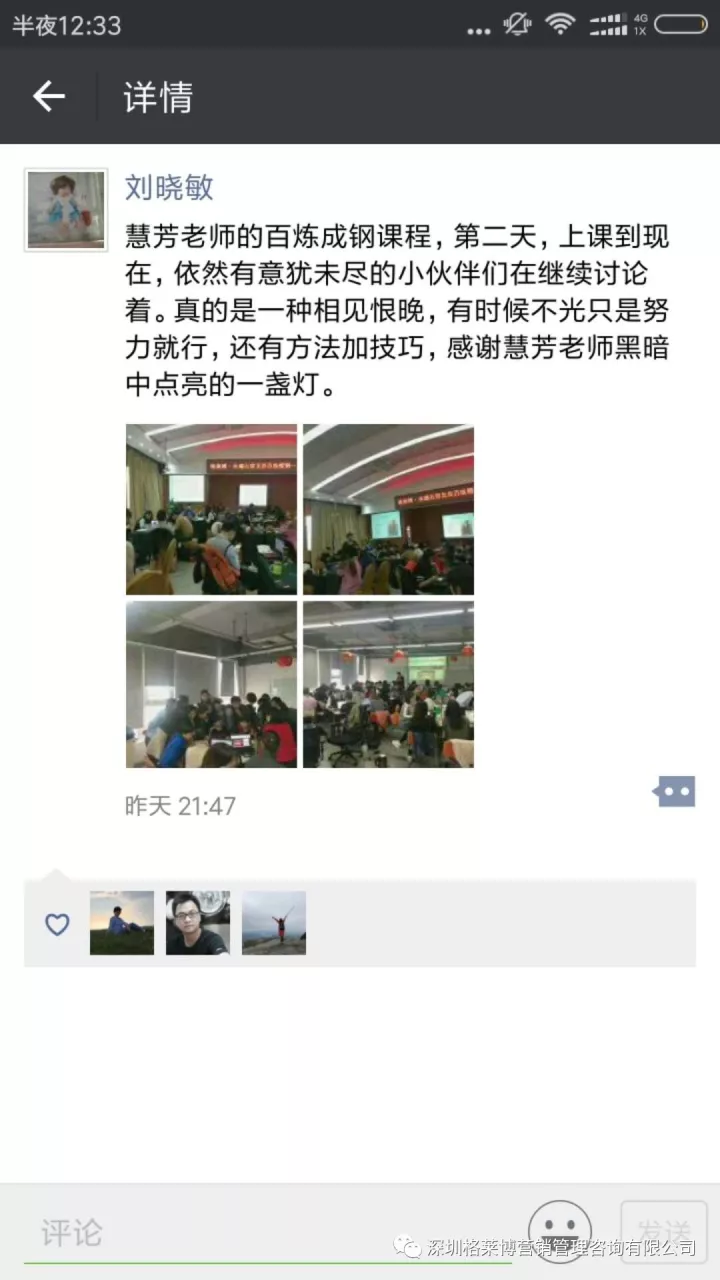
Task: Open the like and comment bubble menu
Action: [674, 791]
